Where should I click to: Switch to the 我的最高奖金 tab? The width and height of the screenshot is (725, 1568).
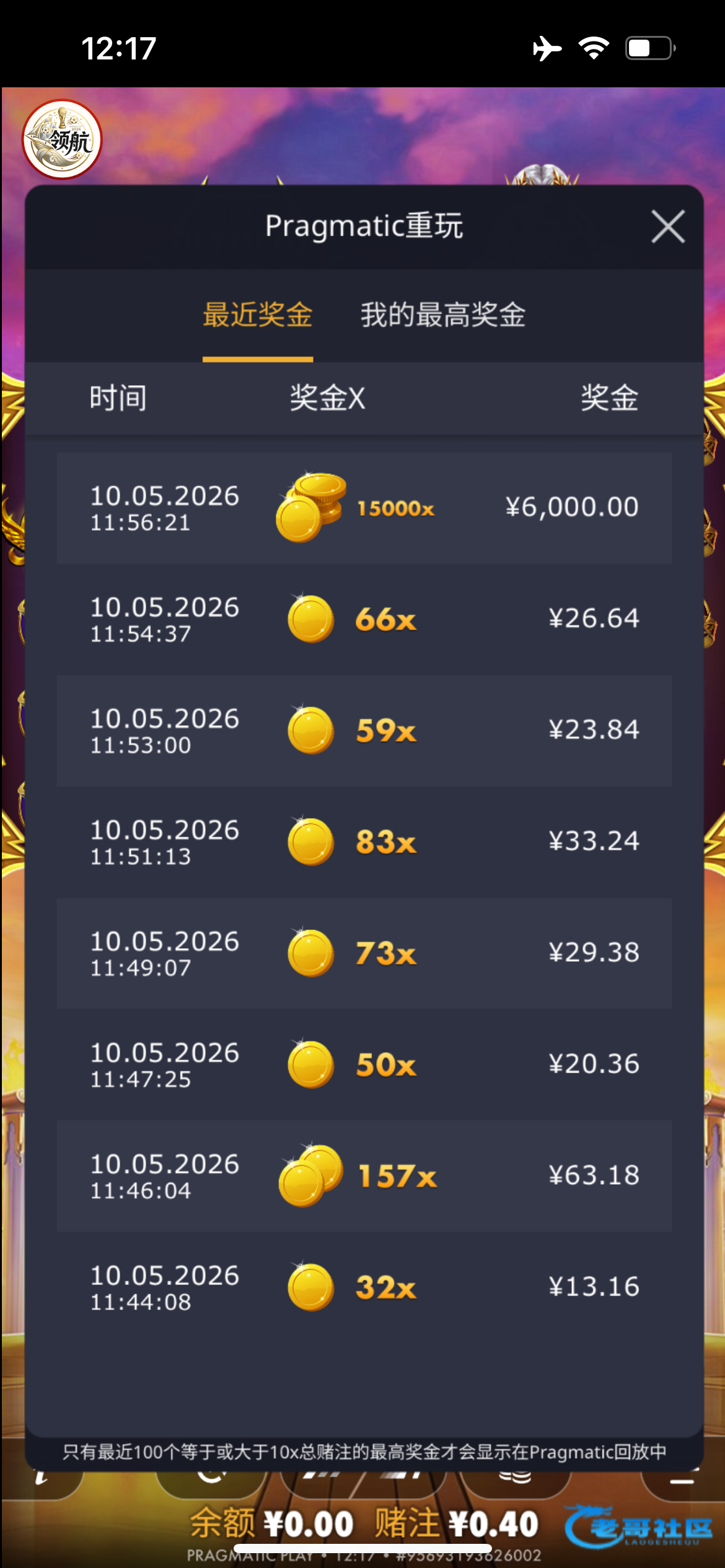point(443,315)
